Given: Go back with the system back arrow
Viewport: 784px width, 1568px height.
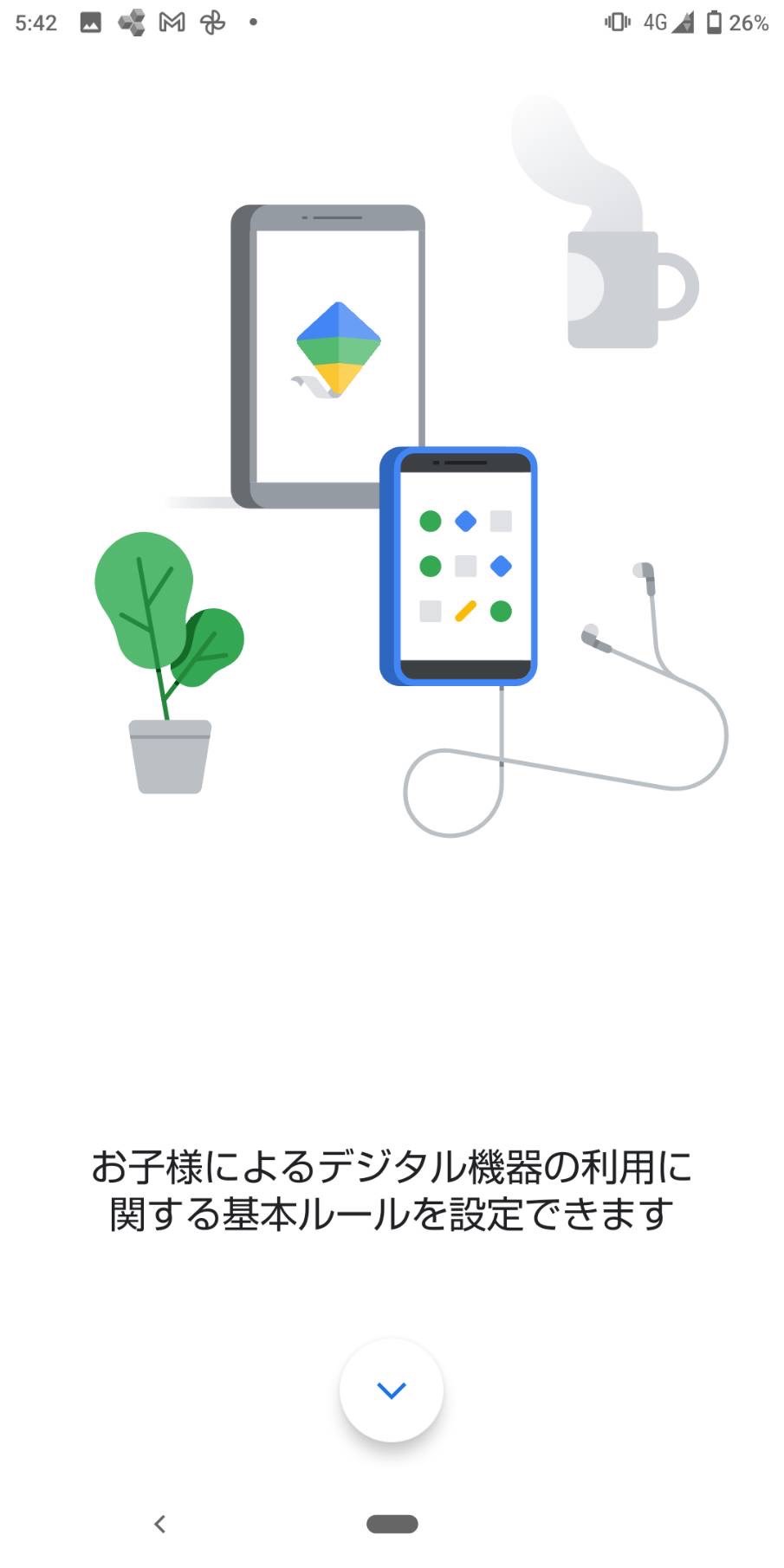Looking at the screenshot, I should pyautogui.click(x=159, y=1524).
